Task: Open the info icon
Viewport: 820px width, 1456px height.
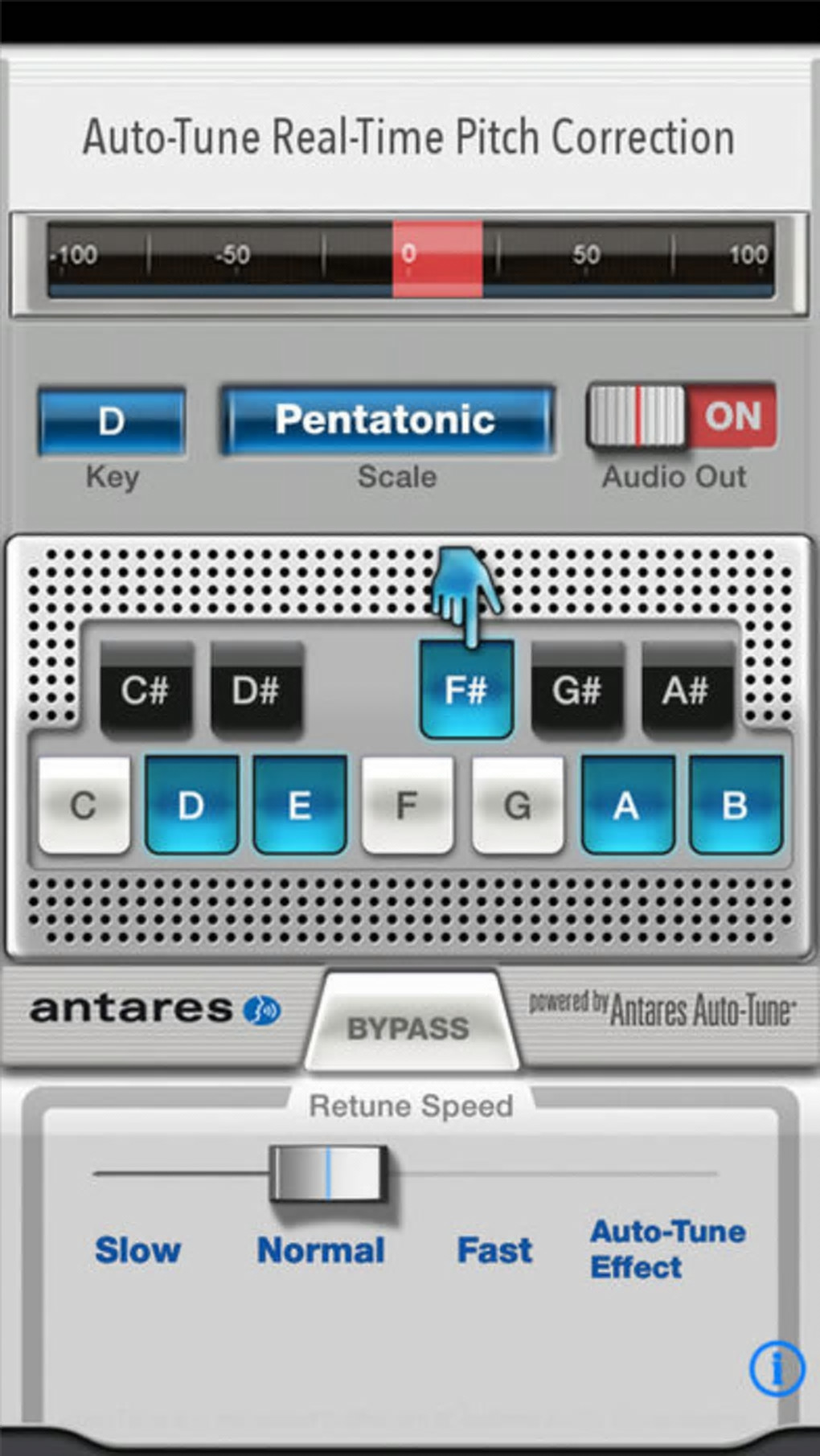Action: 776,1368
